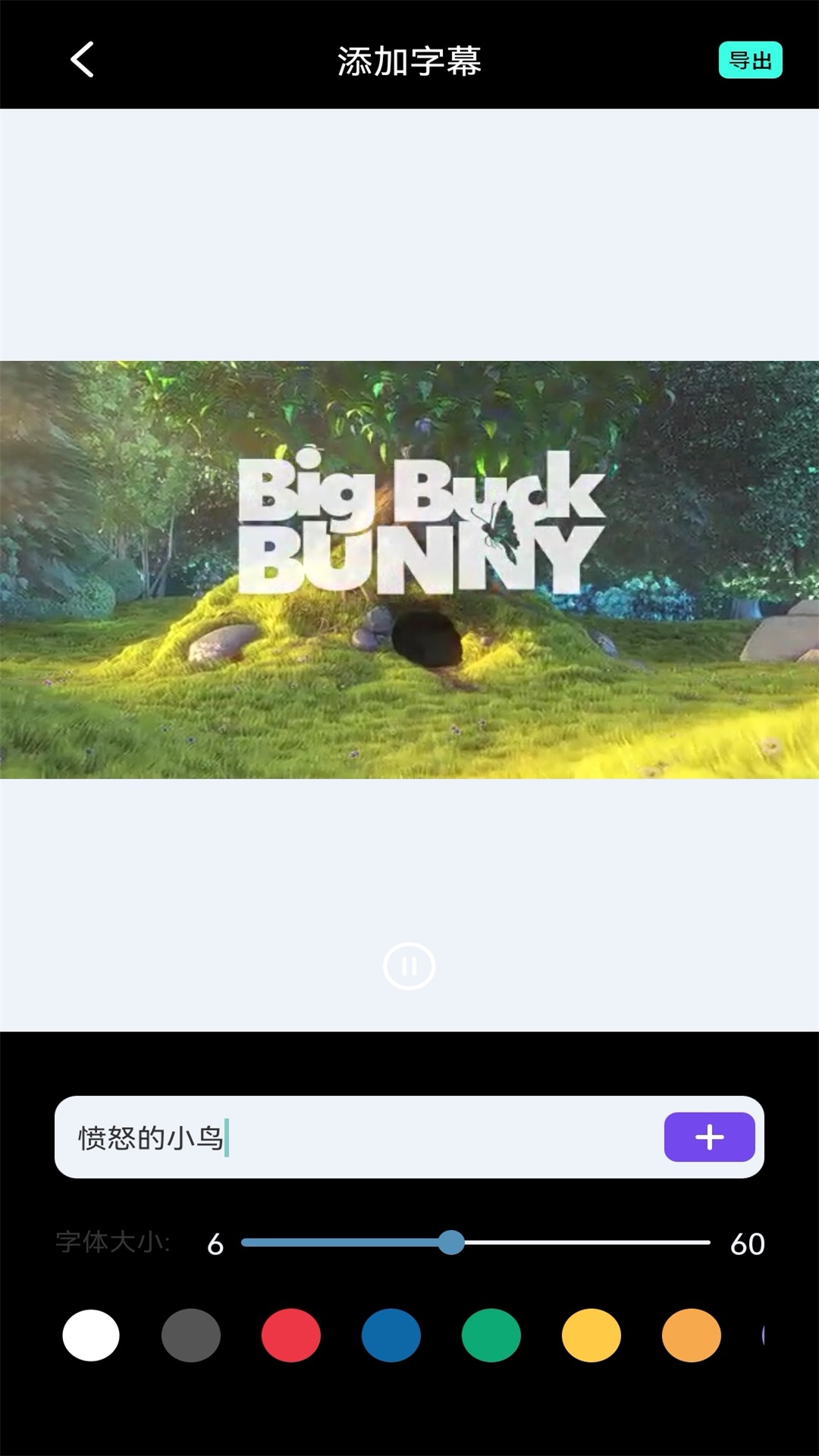Pick the red color swatch
Viewport: 819px width, 1456px height.
click(x=291, y=1335)
